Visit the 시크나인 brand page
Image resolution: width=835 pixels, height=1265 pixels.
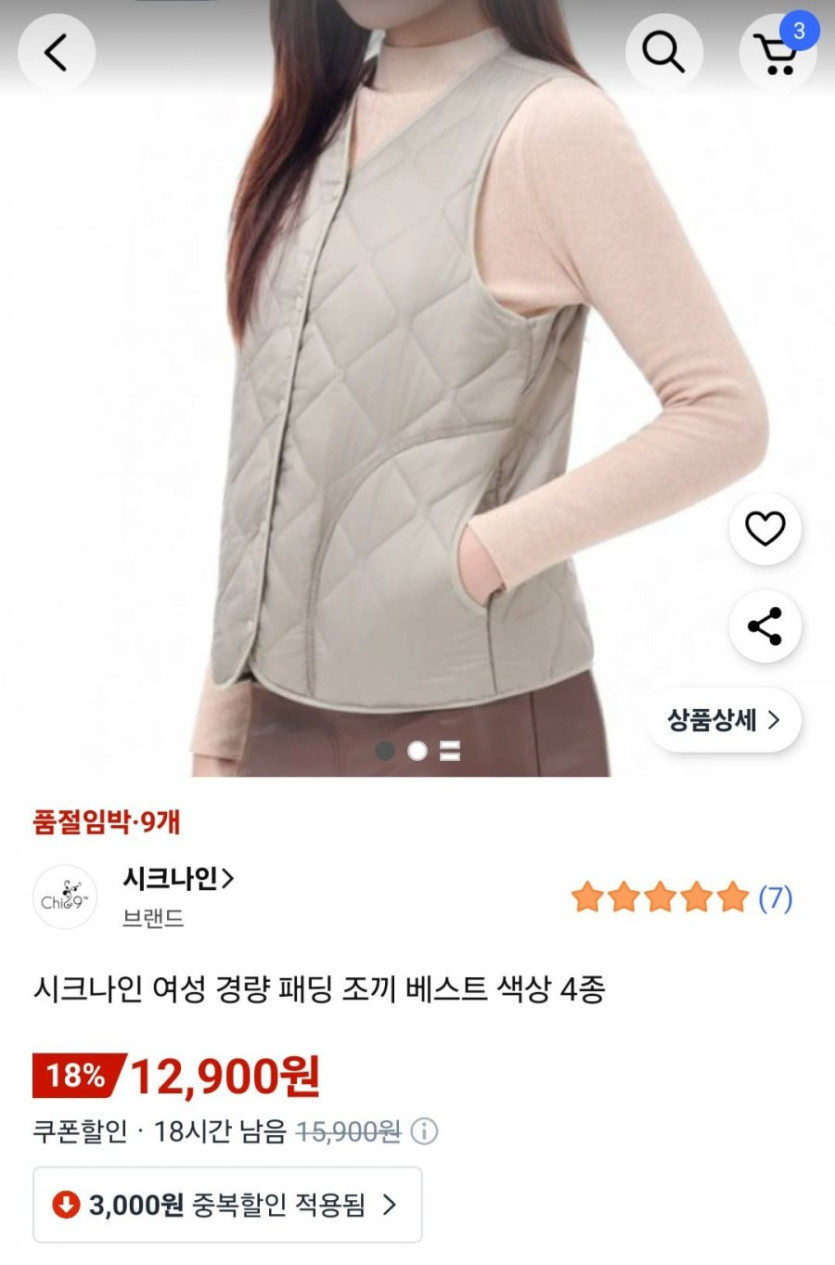click(179, 878)
